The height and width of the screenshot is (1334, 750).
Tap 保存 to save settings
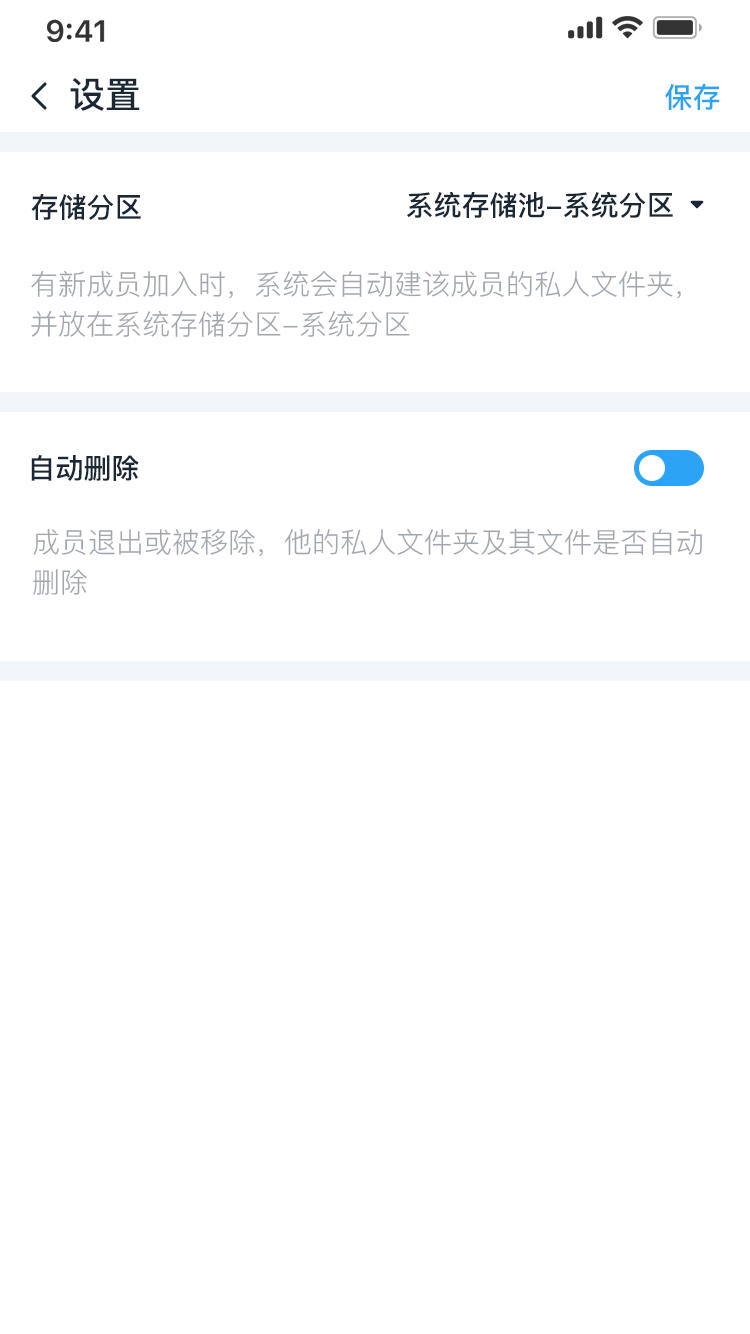click(x=692, y=97)
